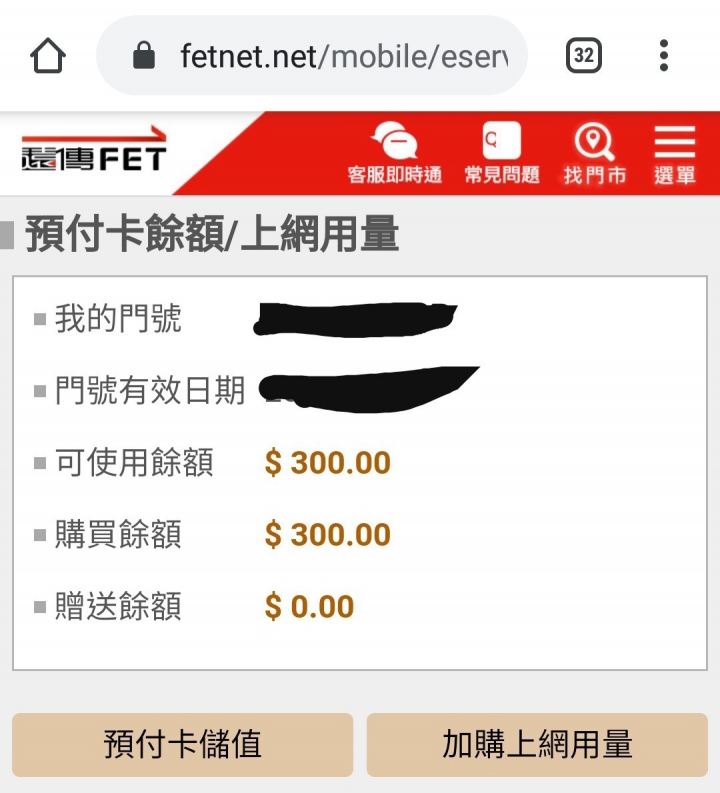Open Chrome's three-dot overflow menu

point(664,56)
